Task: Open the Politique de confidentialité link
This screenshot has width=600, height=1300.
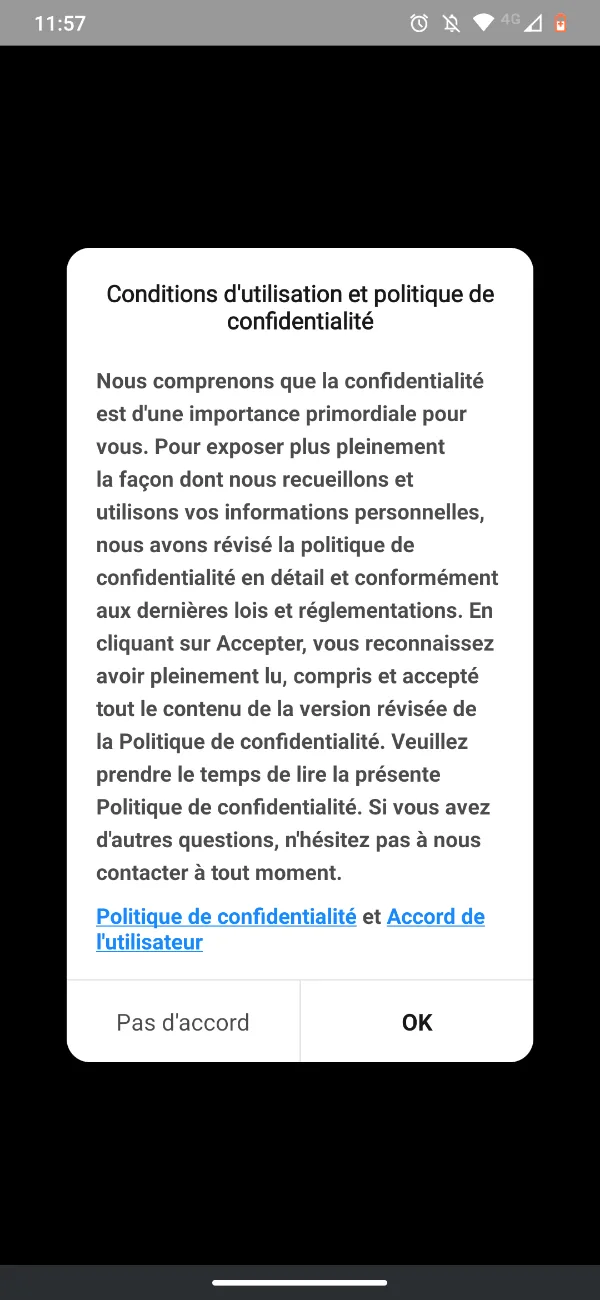Action: click(226, 916)
